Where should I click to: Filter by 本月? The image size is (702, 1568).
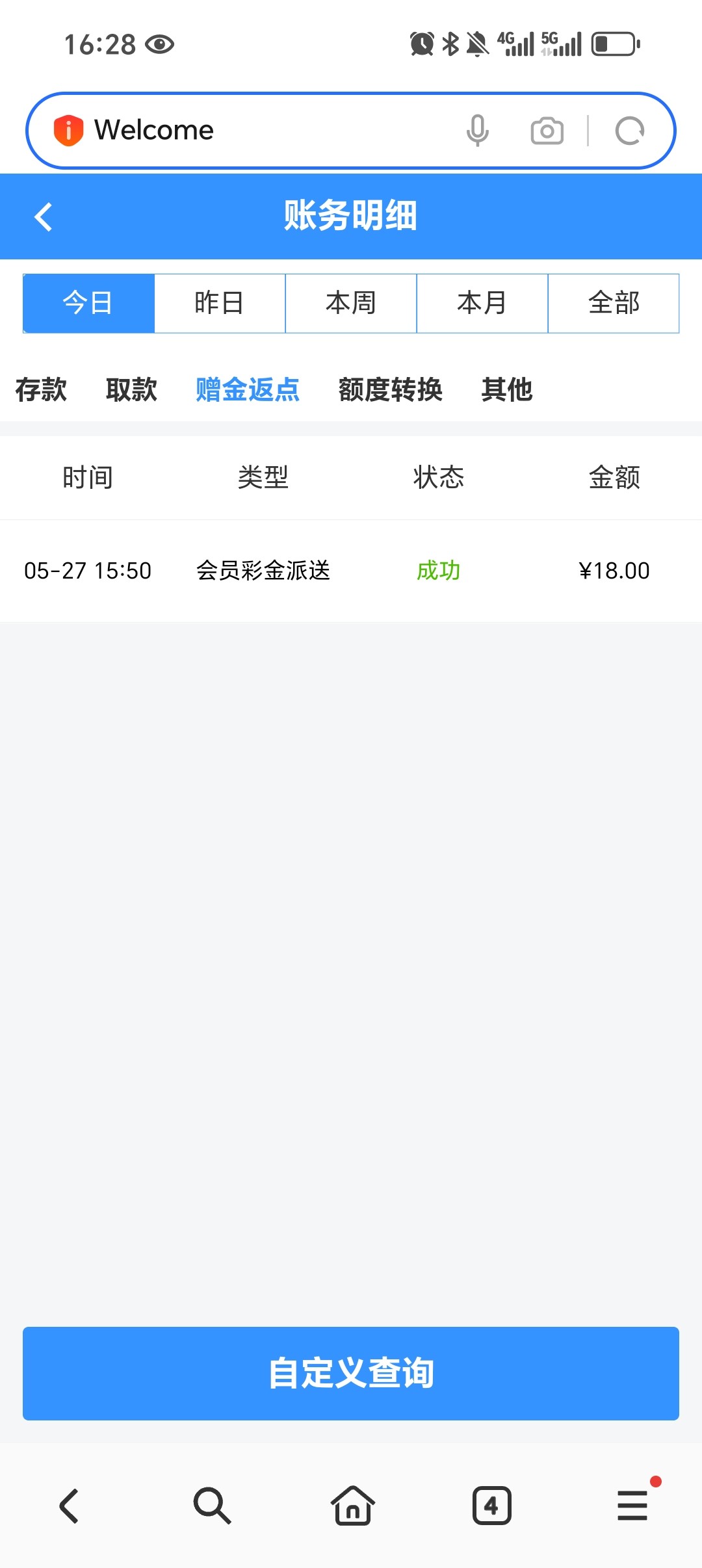pos(482,303)
